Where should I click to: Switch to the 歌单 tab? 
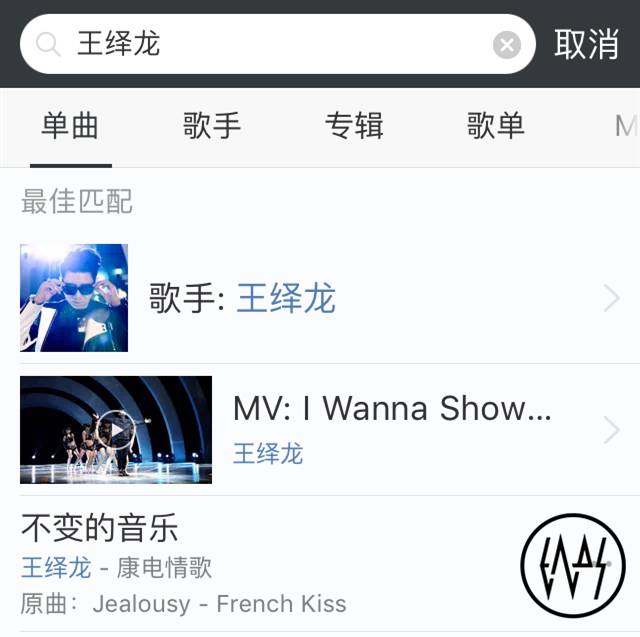pos(496,127)
